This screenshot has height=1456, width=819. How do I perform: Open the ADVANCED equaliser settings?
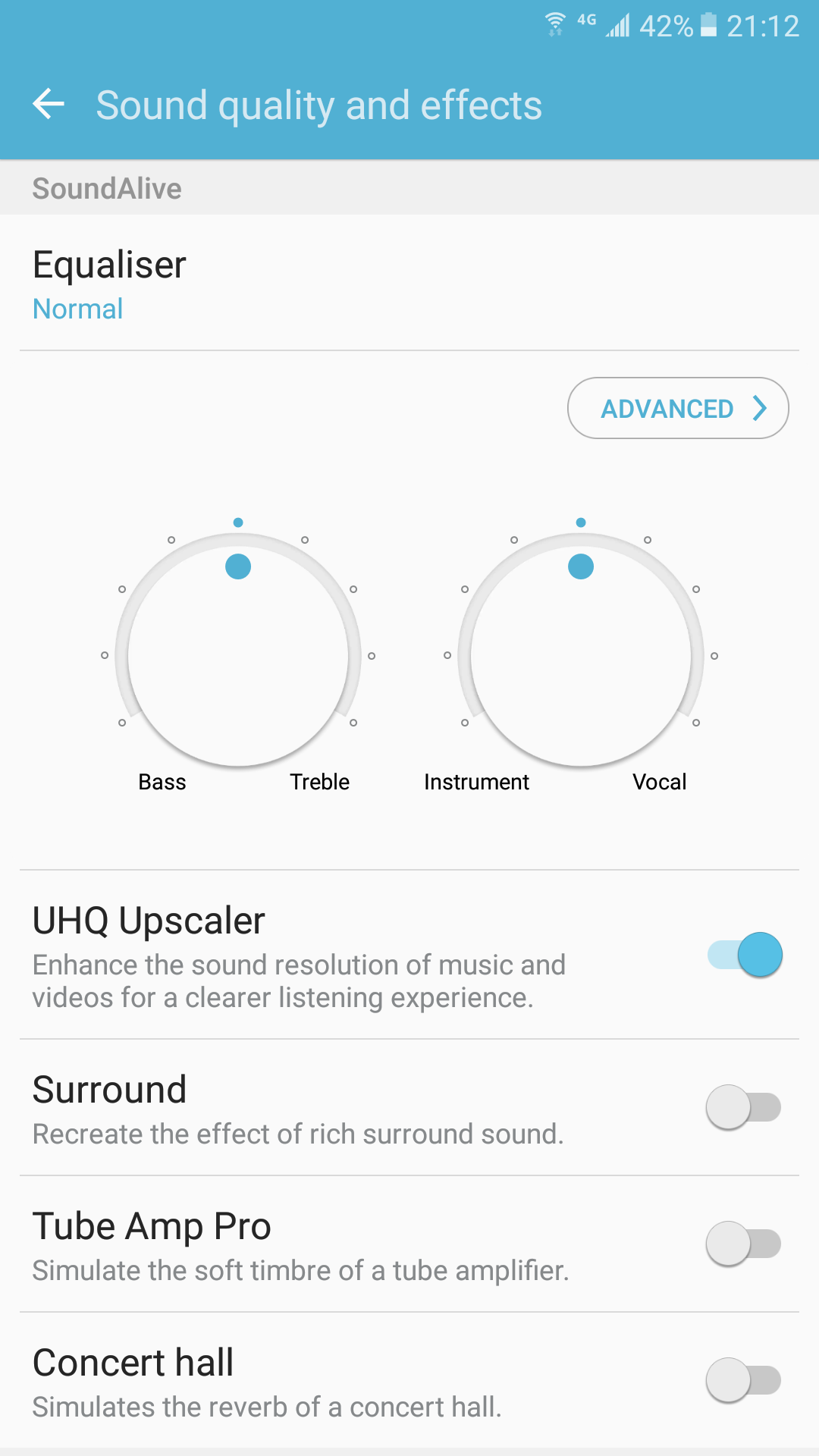[x=678, y=408]
